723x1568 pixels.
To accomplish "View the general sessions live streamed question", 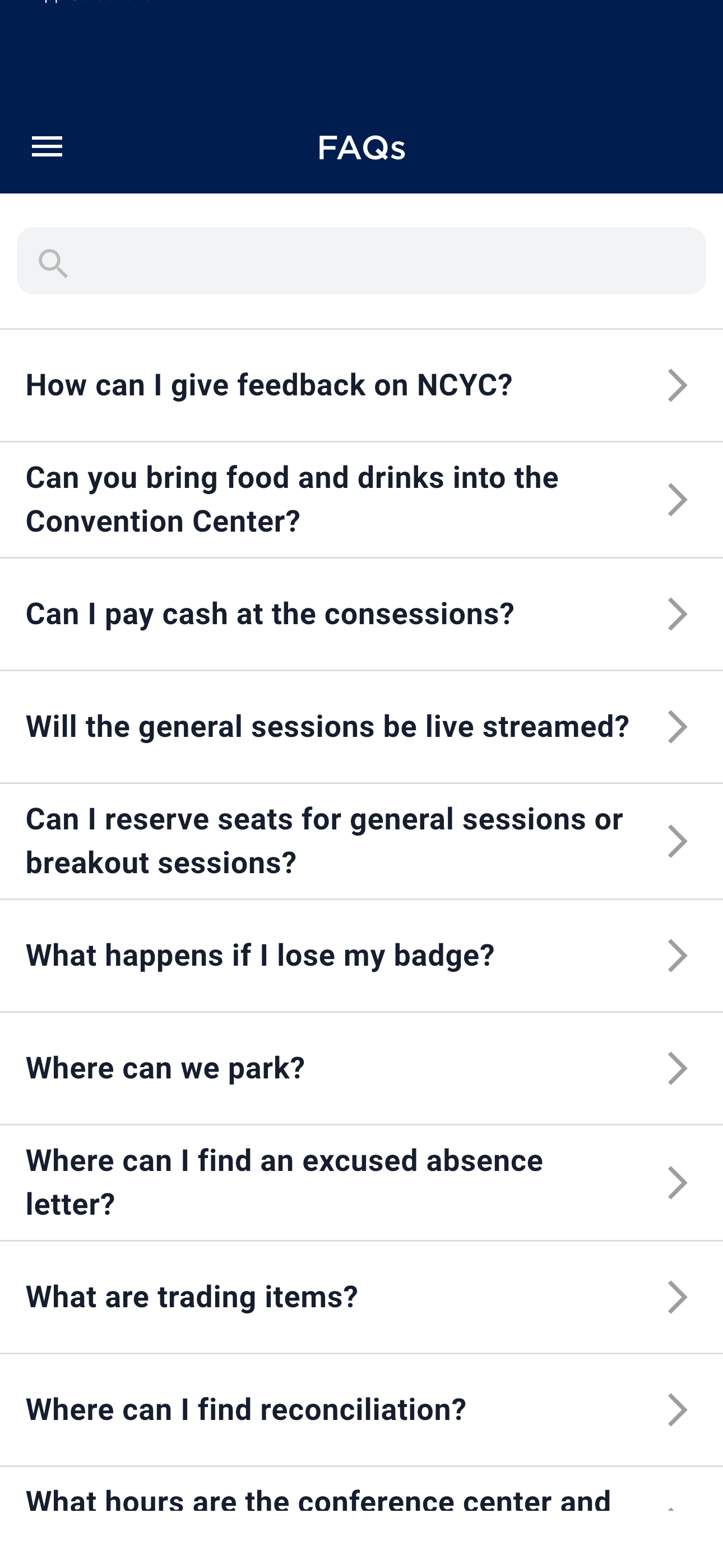I will coord(361,727).
